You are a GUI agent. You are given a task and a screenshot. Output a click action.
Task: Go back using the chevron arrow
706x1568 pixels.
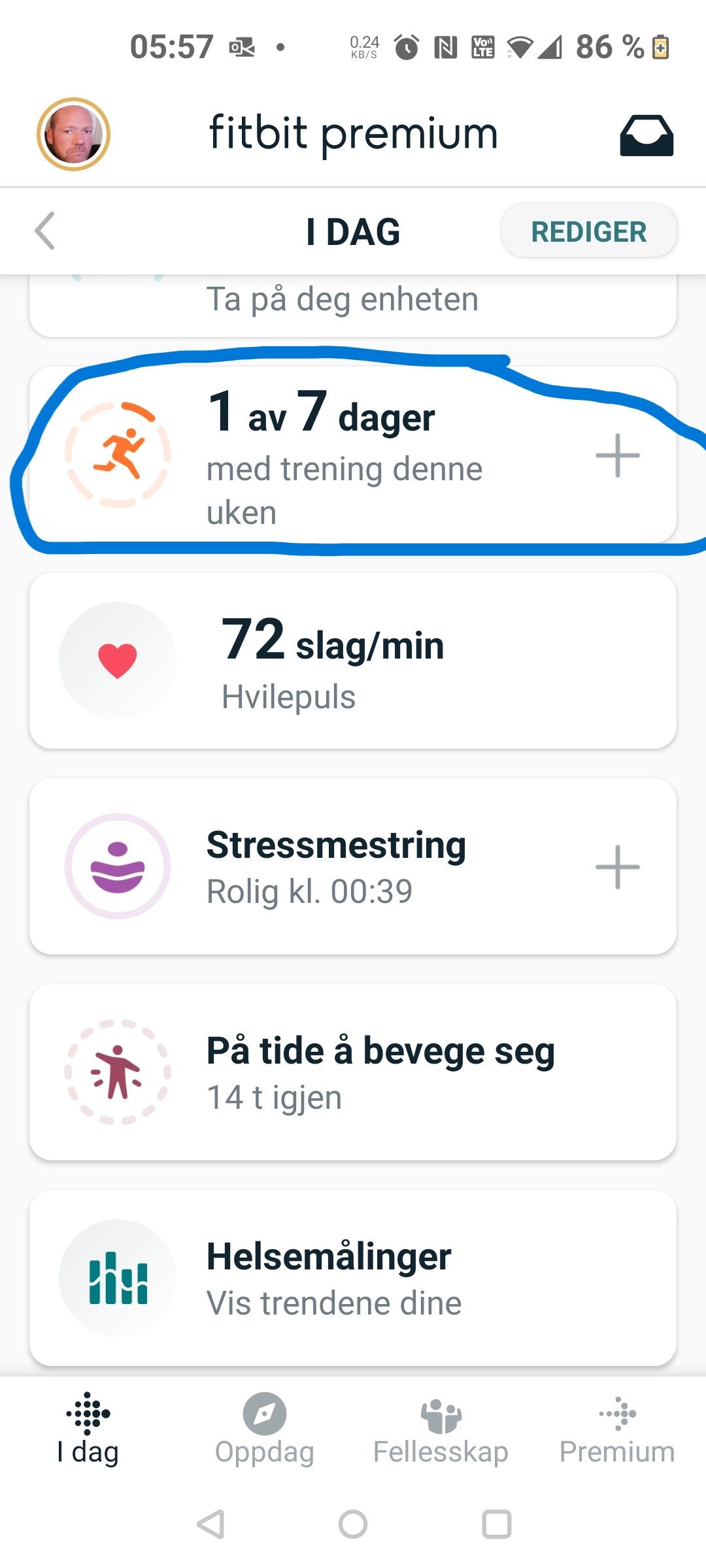[44, 231]
